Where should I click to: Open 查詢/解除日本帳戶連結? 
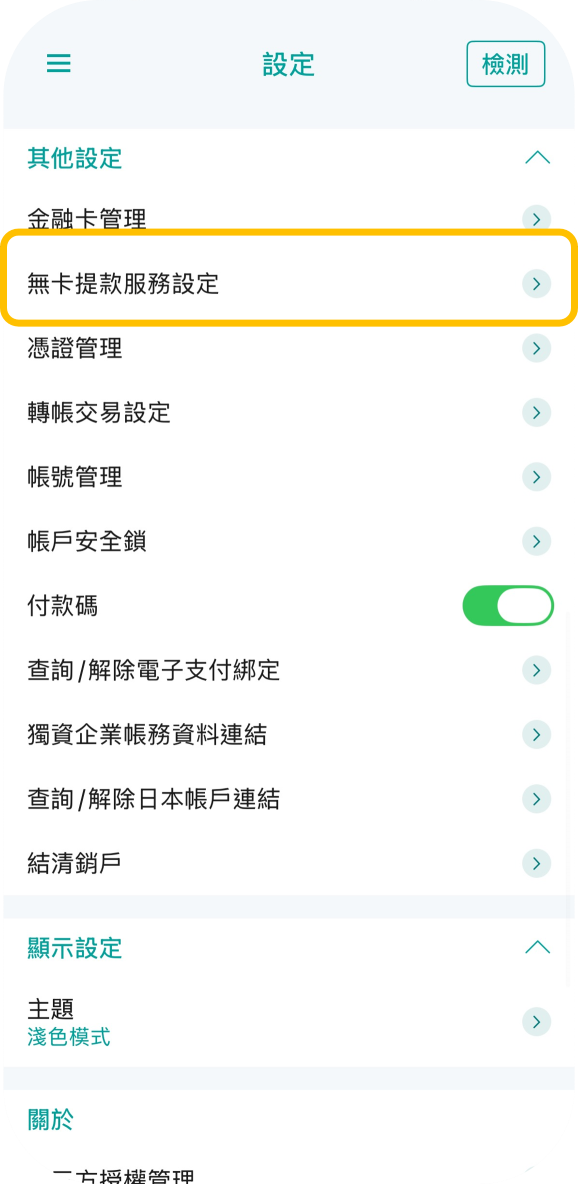pos(289,798)
